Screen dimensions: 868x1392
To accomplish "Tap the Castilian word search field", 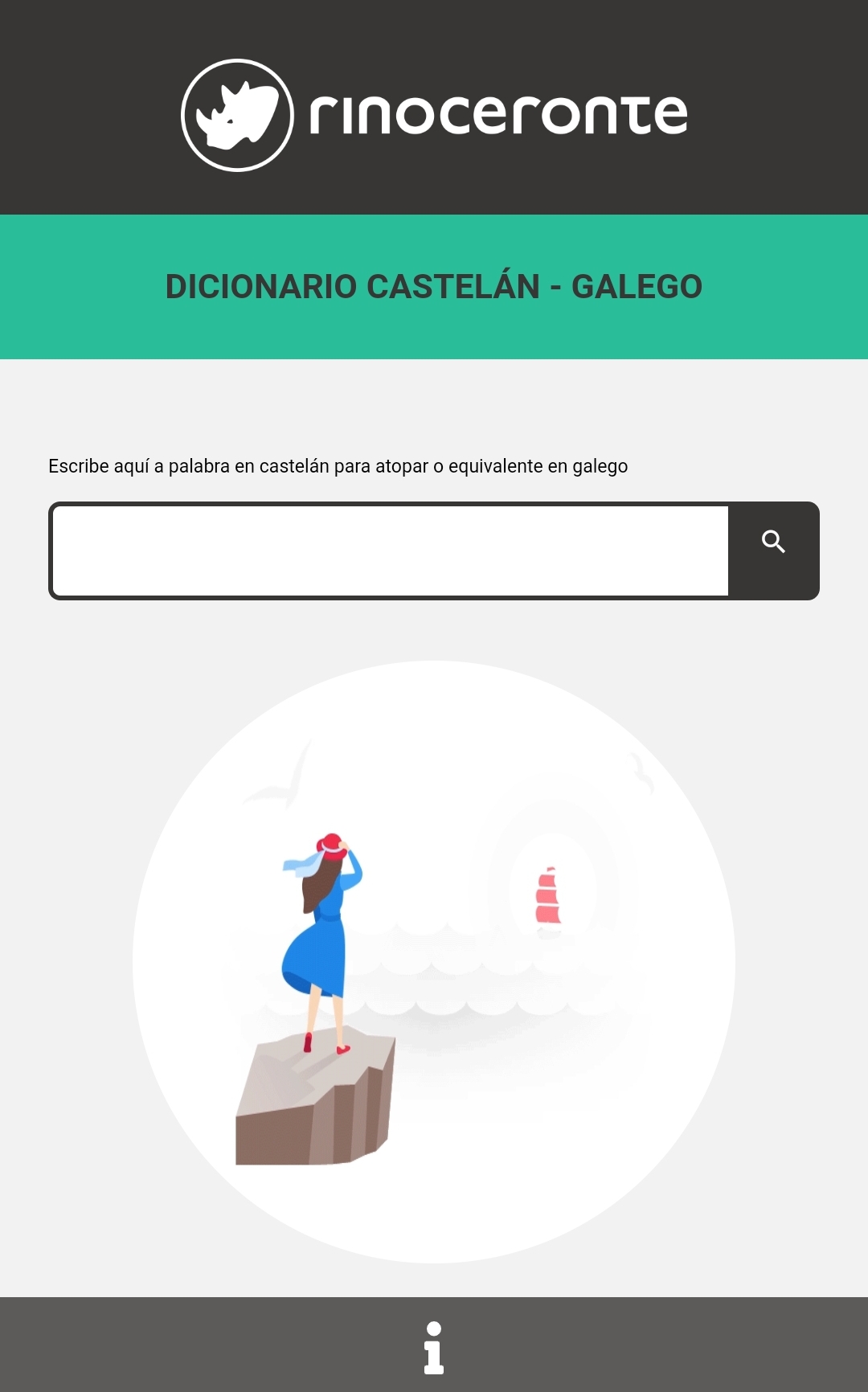I will pos(391,551).
